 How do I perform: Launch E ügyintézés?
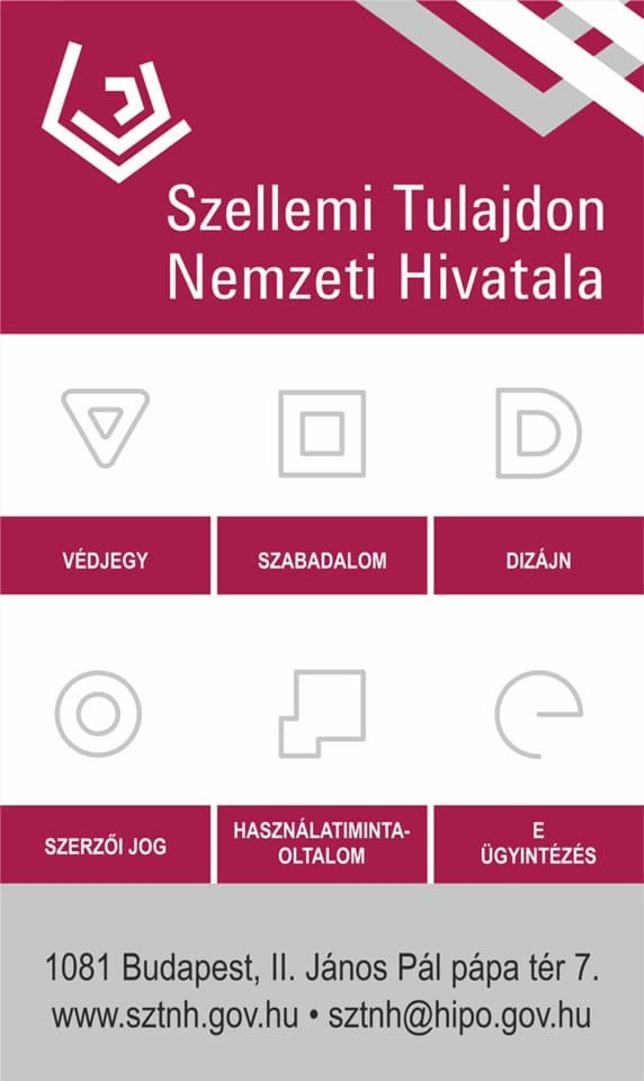point(538,845)
